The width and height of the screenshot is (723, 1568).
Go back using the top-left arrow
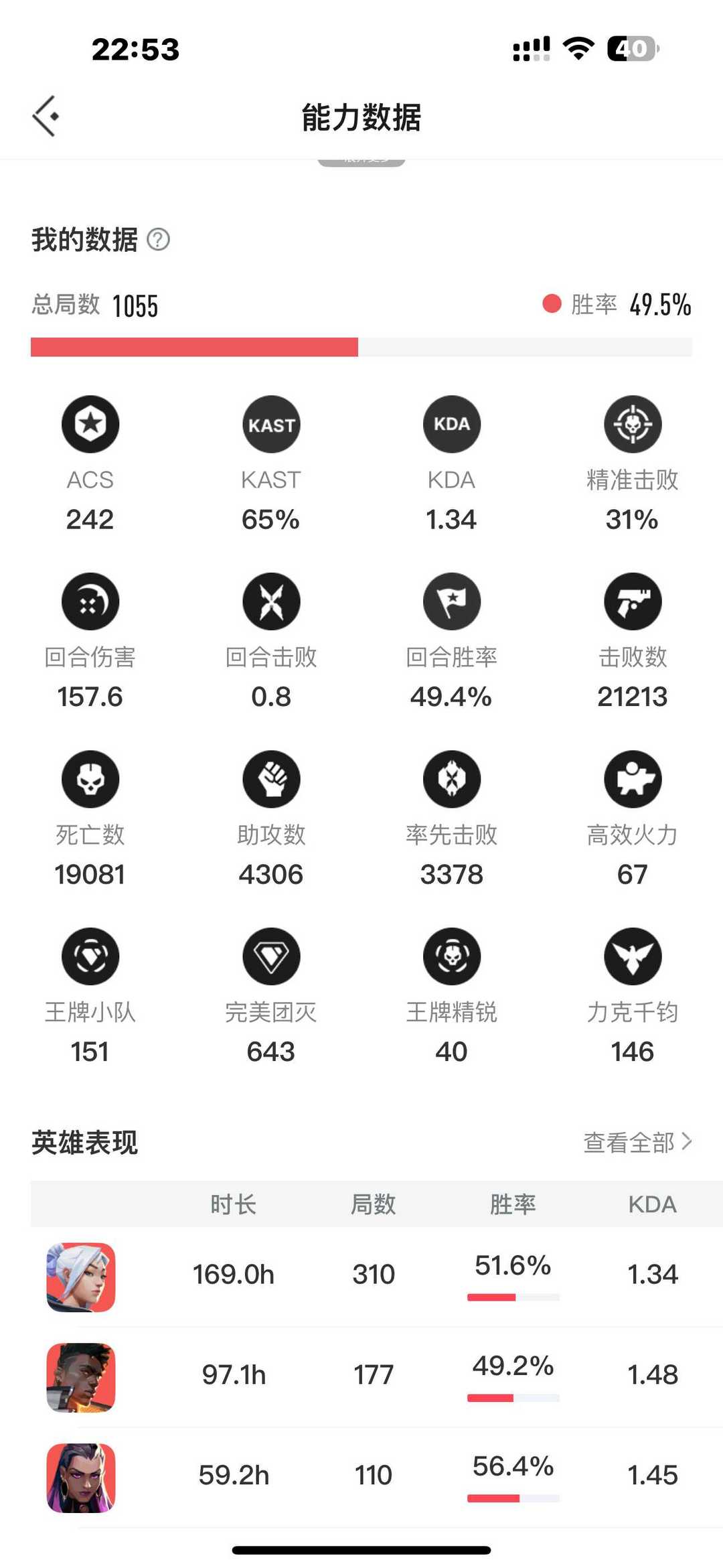(46, 117)
